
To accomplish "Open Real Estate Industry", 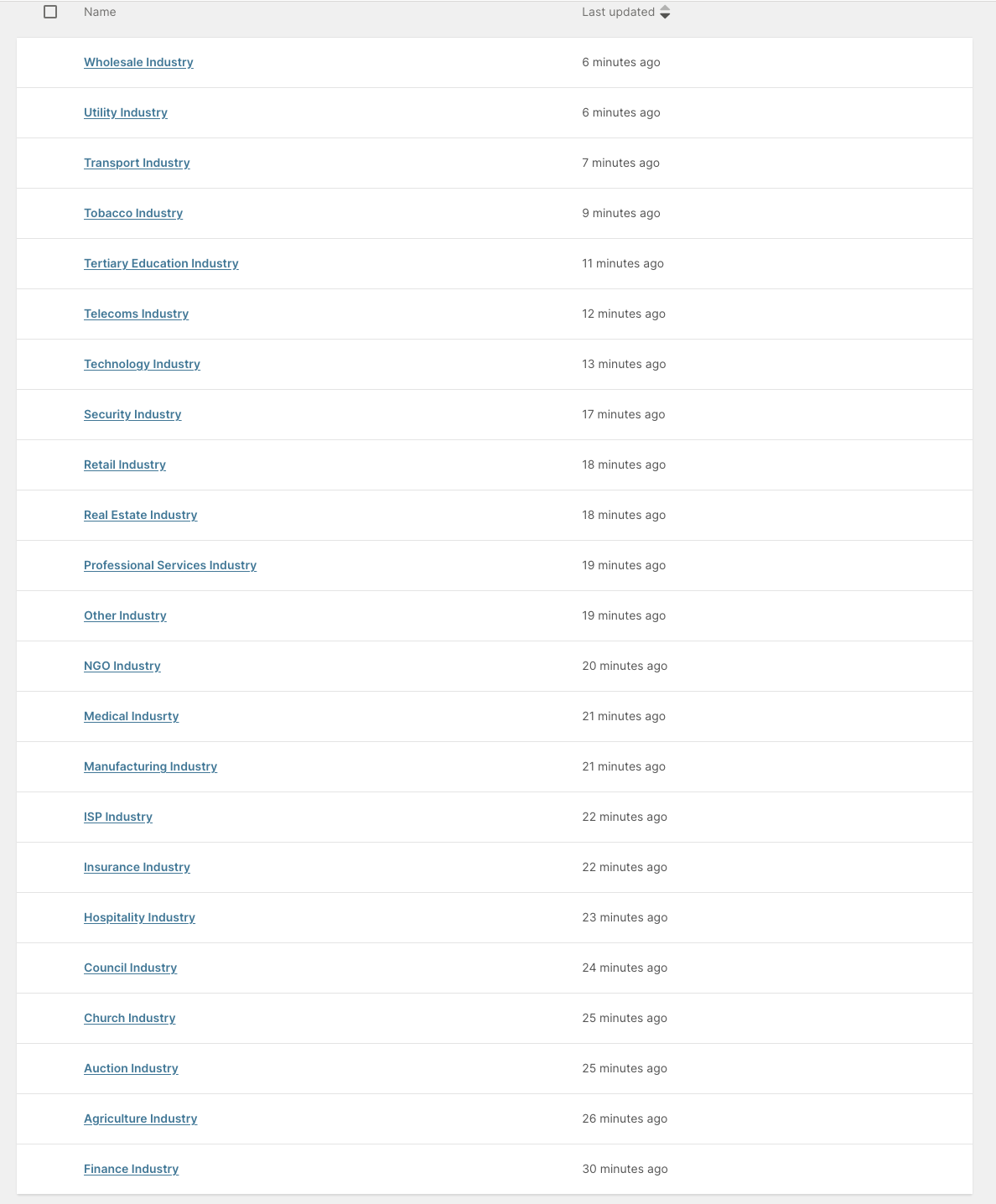I will (140, 515).
